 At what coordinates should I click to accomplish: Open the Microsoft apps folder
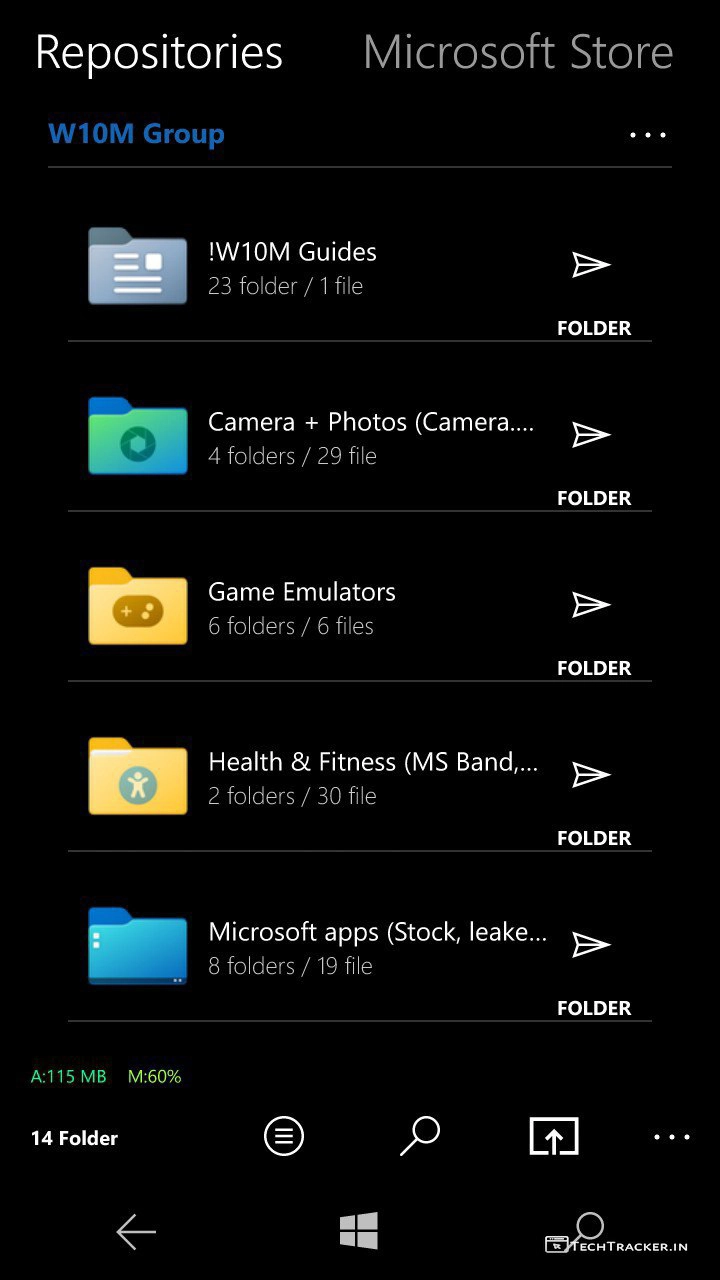(x=376, y=932)
